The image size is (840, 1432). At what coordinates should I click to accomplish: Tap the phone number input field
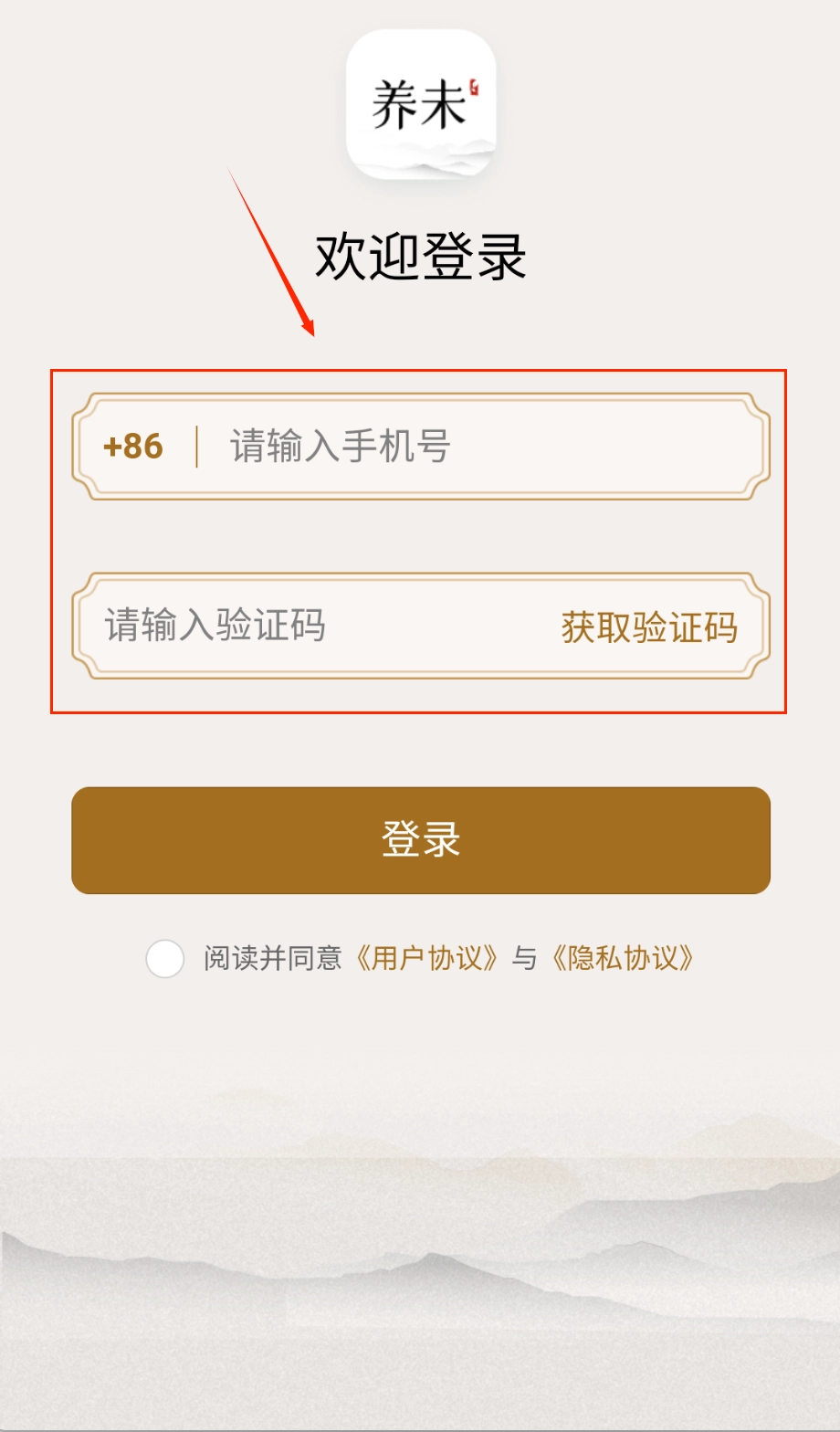[475, 447]
